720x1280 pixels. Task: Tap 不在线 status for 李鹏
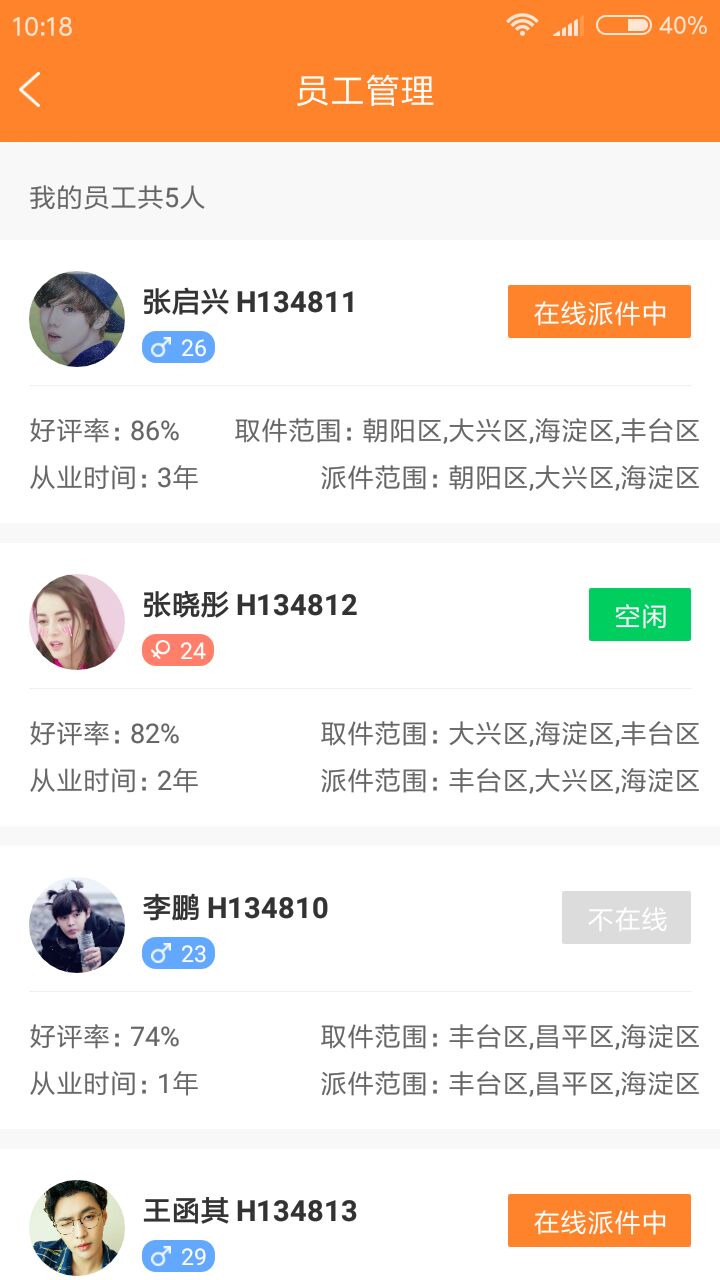626,917
